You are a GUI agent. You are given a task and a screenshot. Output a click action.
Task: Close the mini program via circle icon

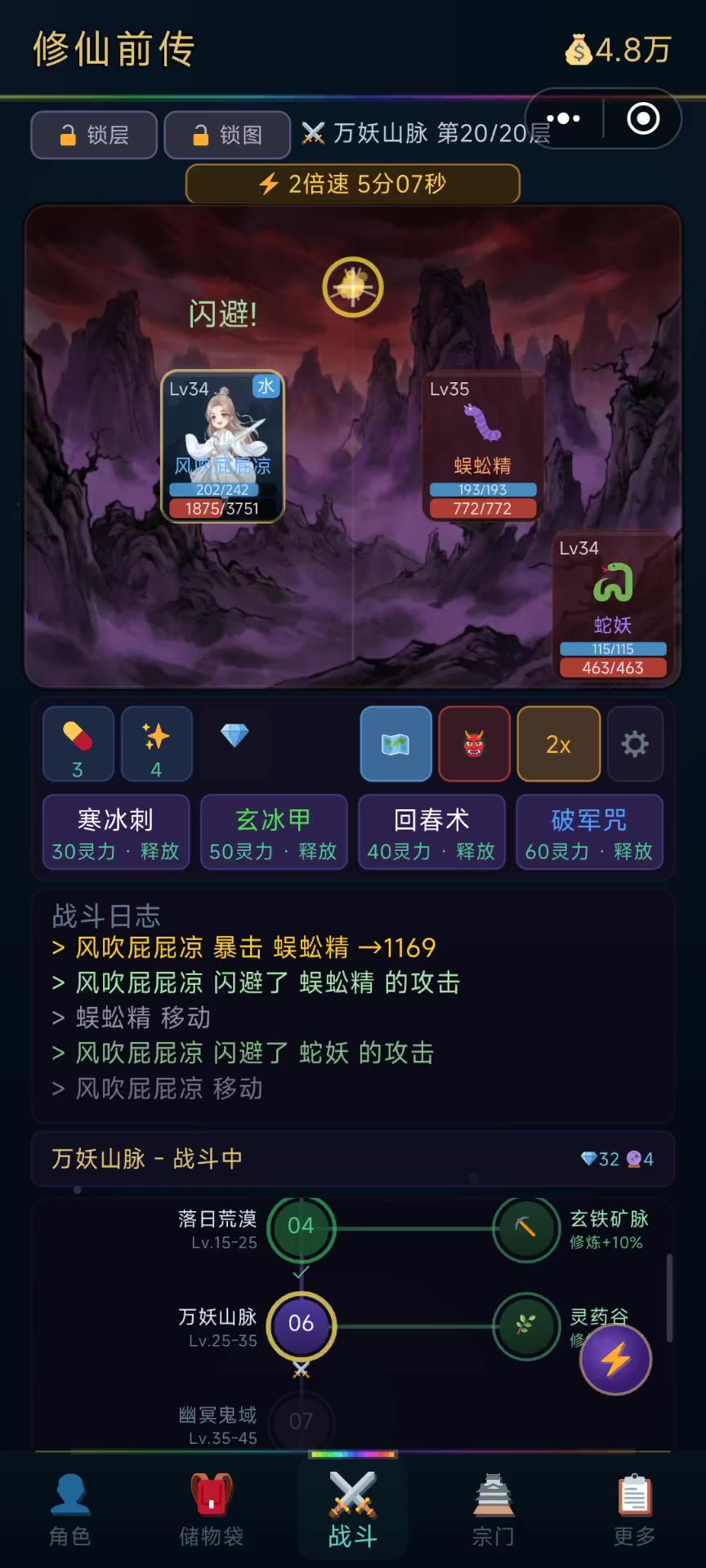tap(643, 119)
